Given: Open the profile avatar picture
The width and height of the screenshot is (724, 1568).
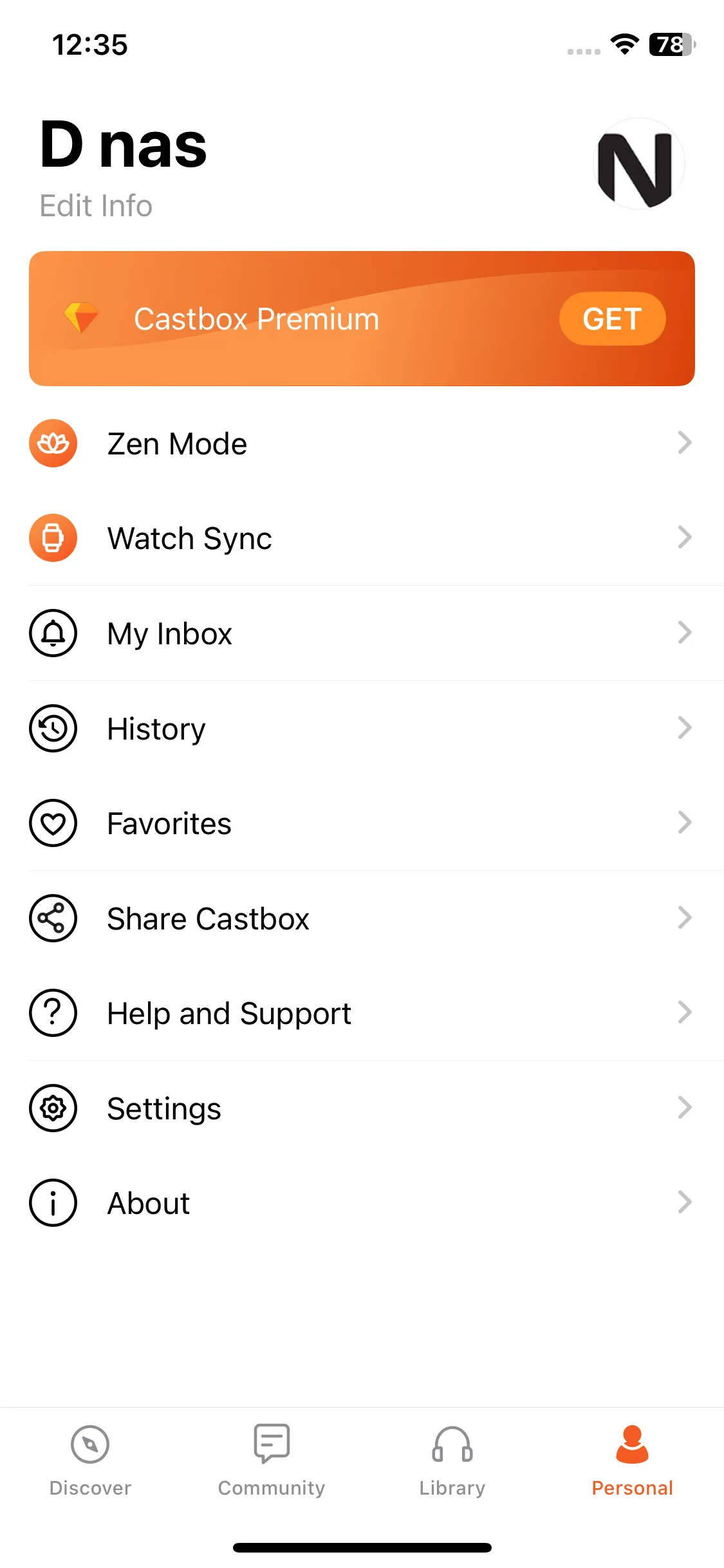Looking at the screenshot, I should coord(638,164).
